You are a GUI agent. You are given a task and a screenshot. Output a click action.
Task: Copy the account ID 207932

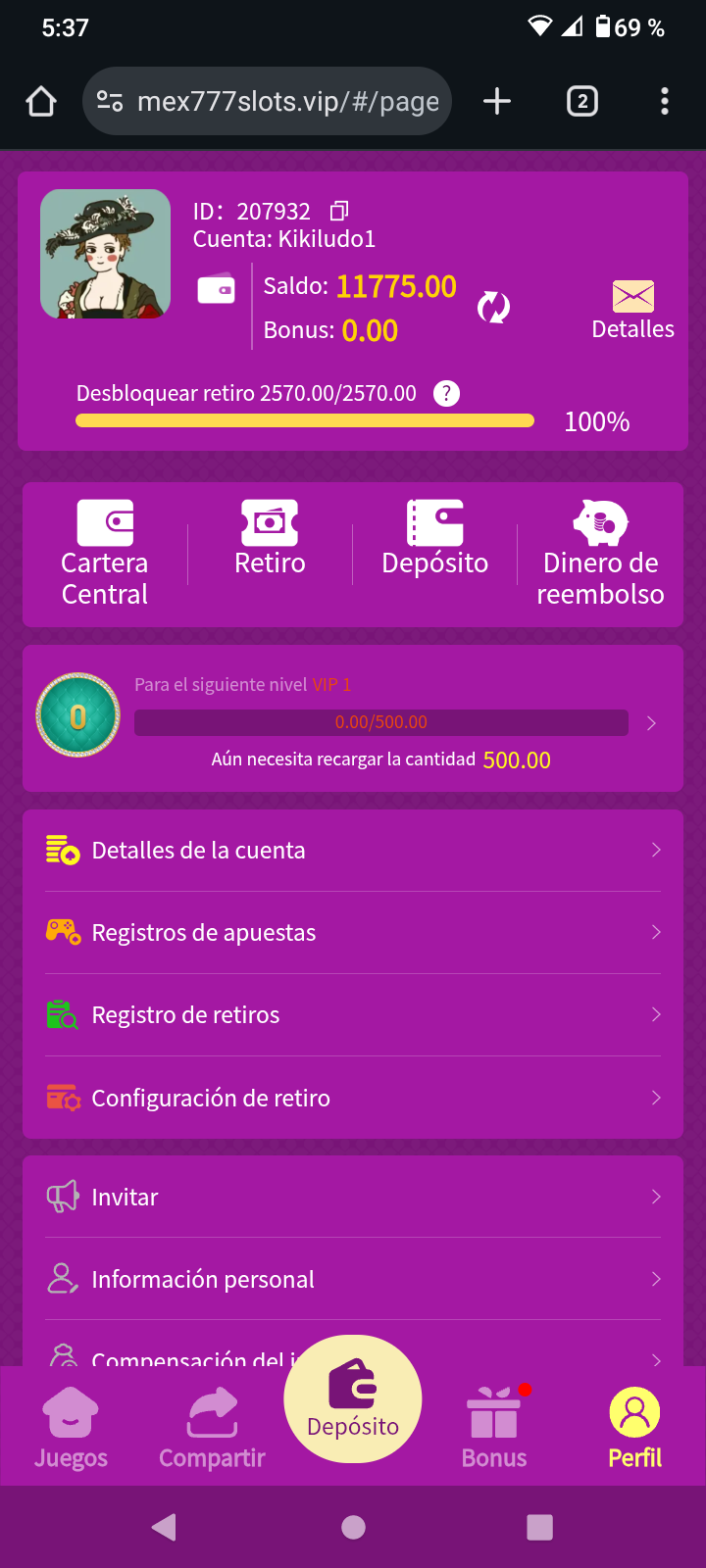click(x=339, y=211)
